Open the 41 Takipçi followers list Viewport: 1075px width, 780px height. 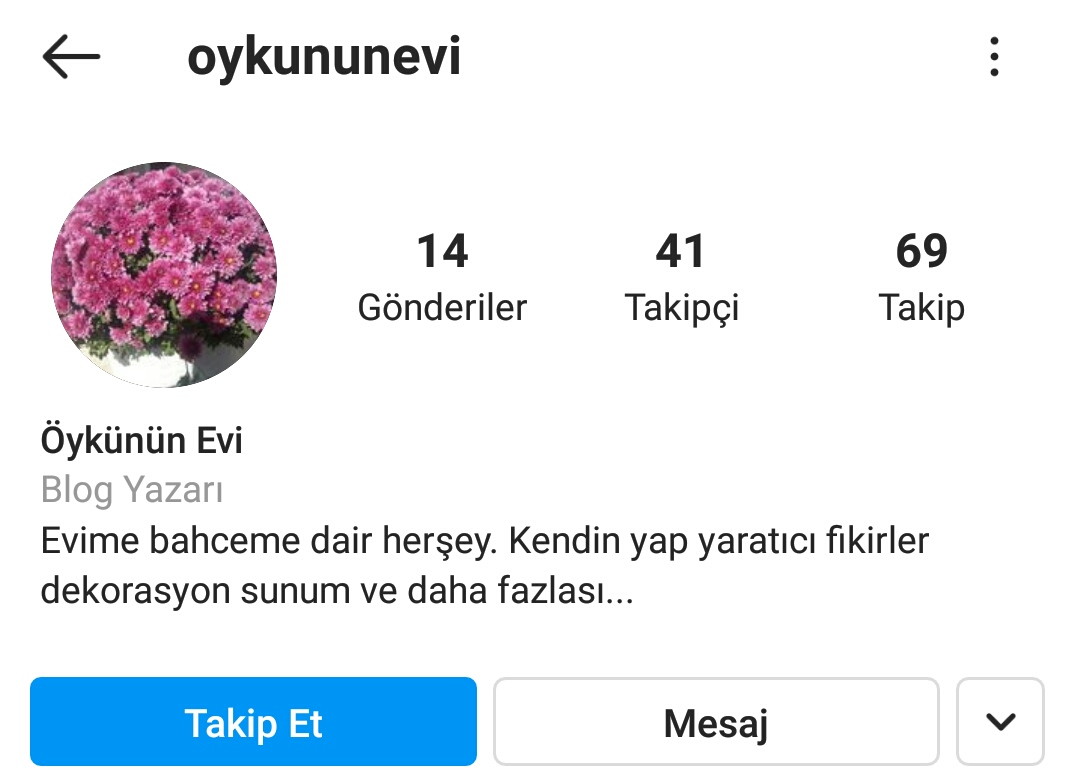tap(681, 277)
